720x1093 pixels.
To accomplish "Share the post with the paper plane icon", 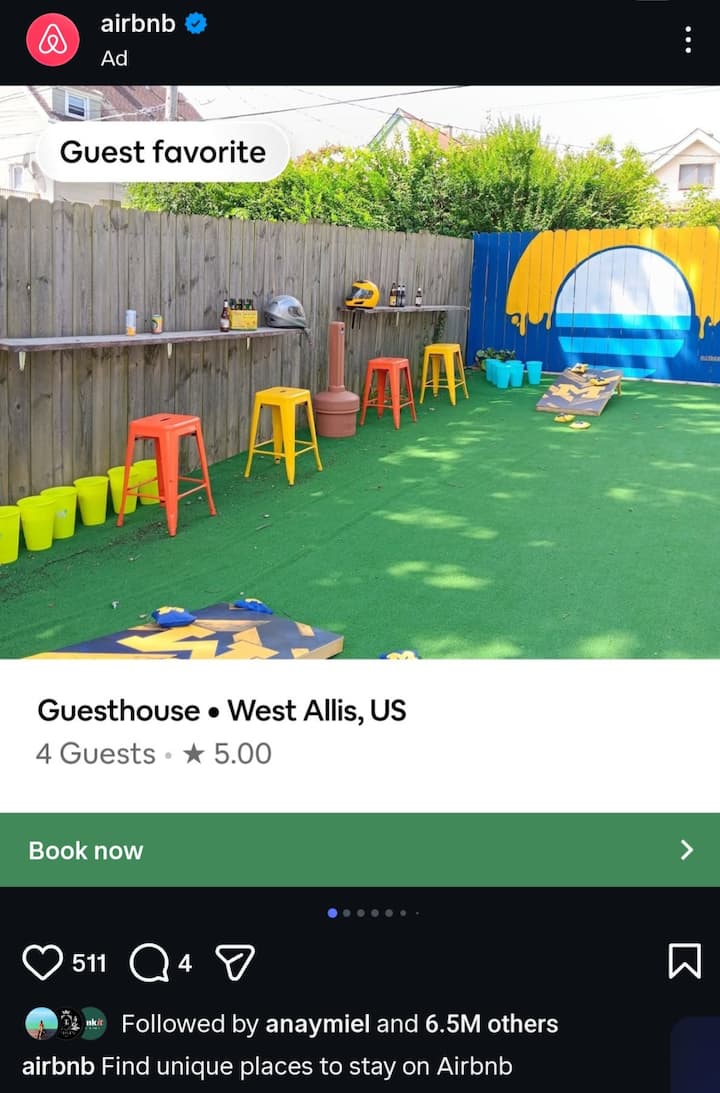I will pyautogui.click(x=236, y=962).
